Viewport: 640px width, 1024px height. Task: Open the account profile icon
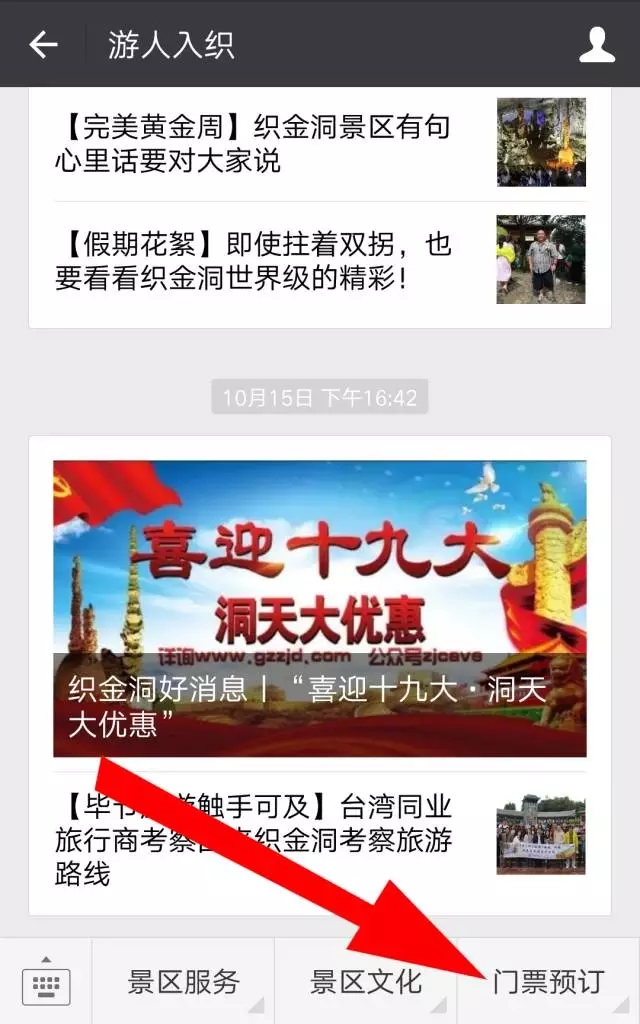pyautogui.click(x=597, y=44)
